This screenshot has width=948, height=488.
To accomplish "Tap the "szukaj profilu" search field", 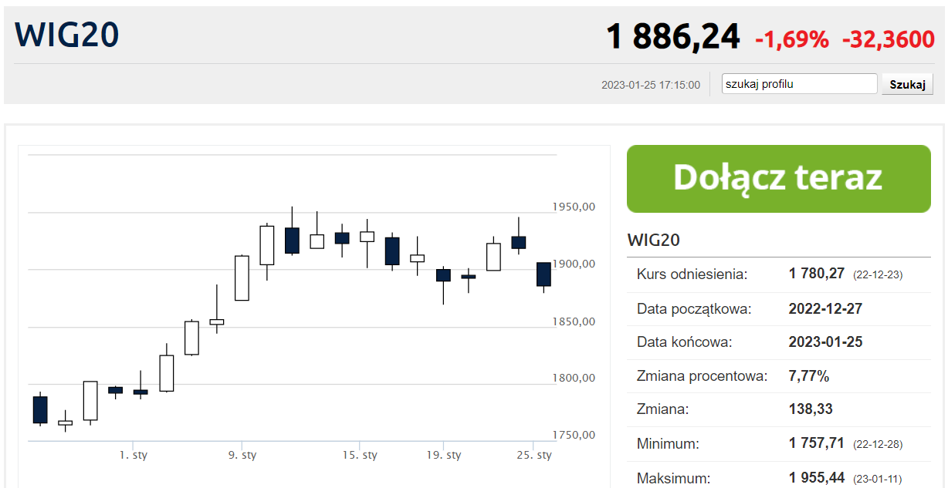I will [799, 84].
